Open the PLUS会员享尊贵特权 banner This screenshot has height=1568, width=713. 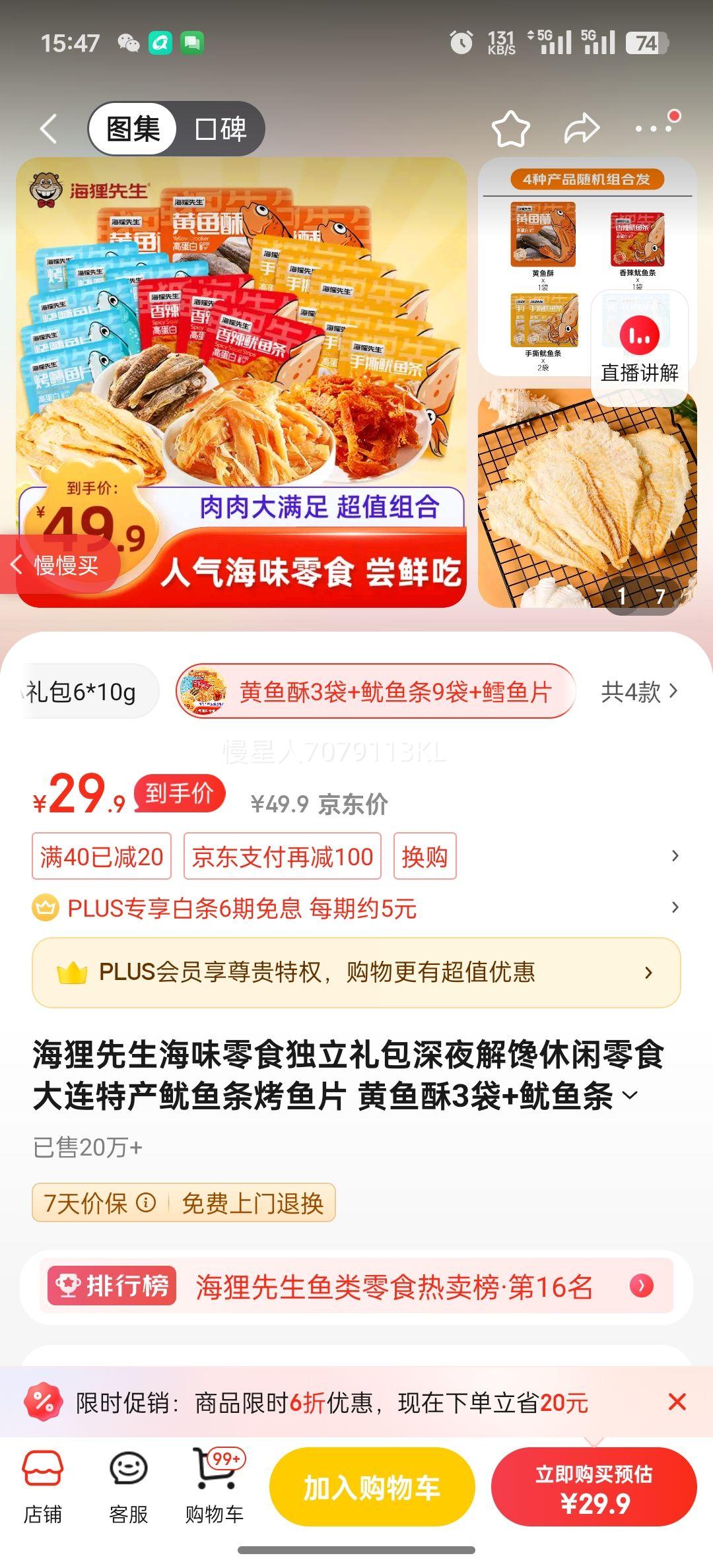(x=356, y=972)
